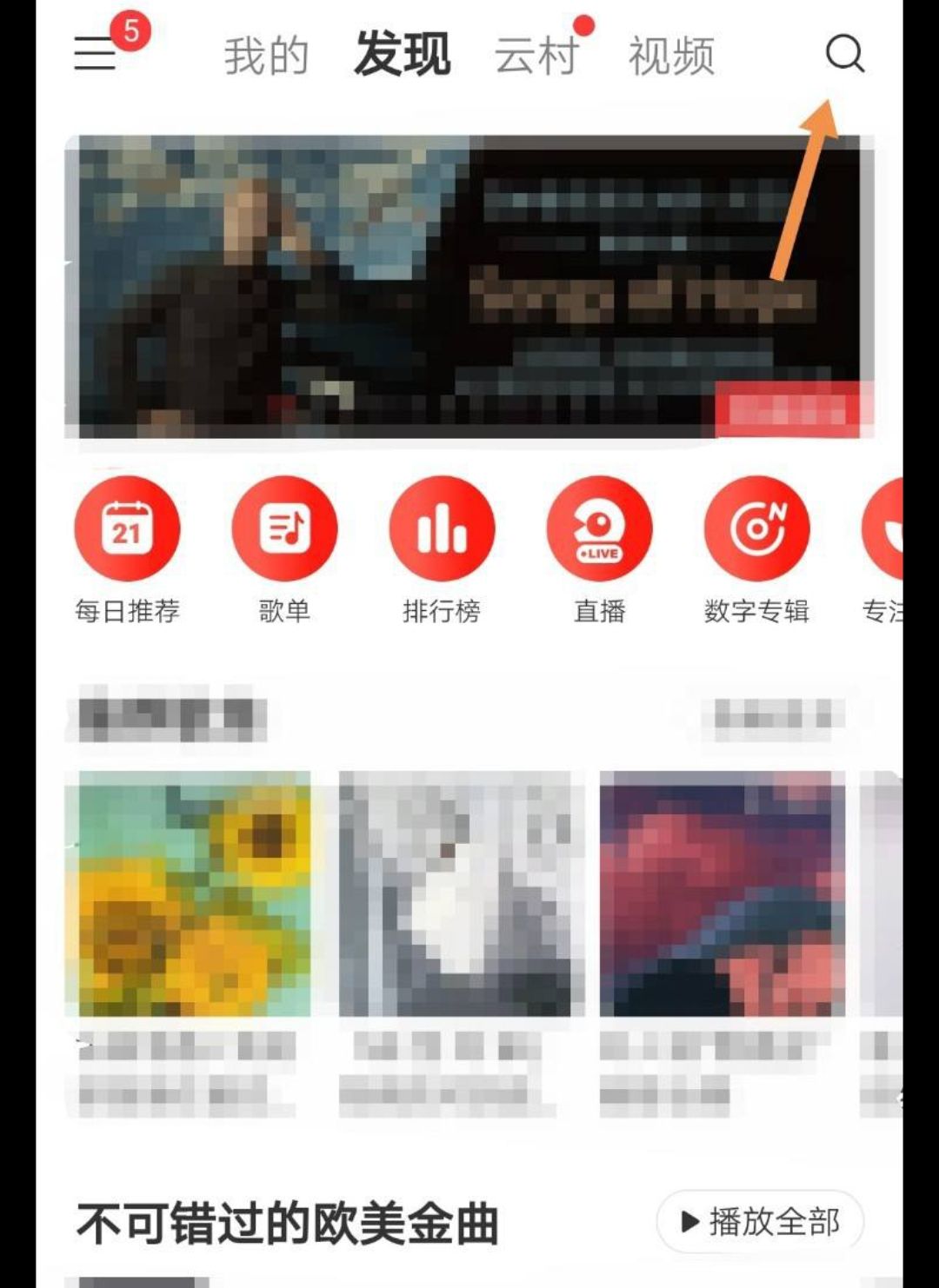Switch to the 我的 tab
939x1288 pixels.
pos(266,56)
